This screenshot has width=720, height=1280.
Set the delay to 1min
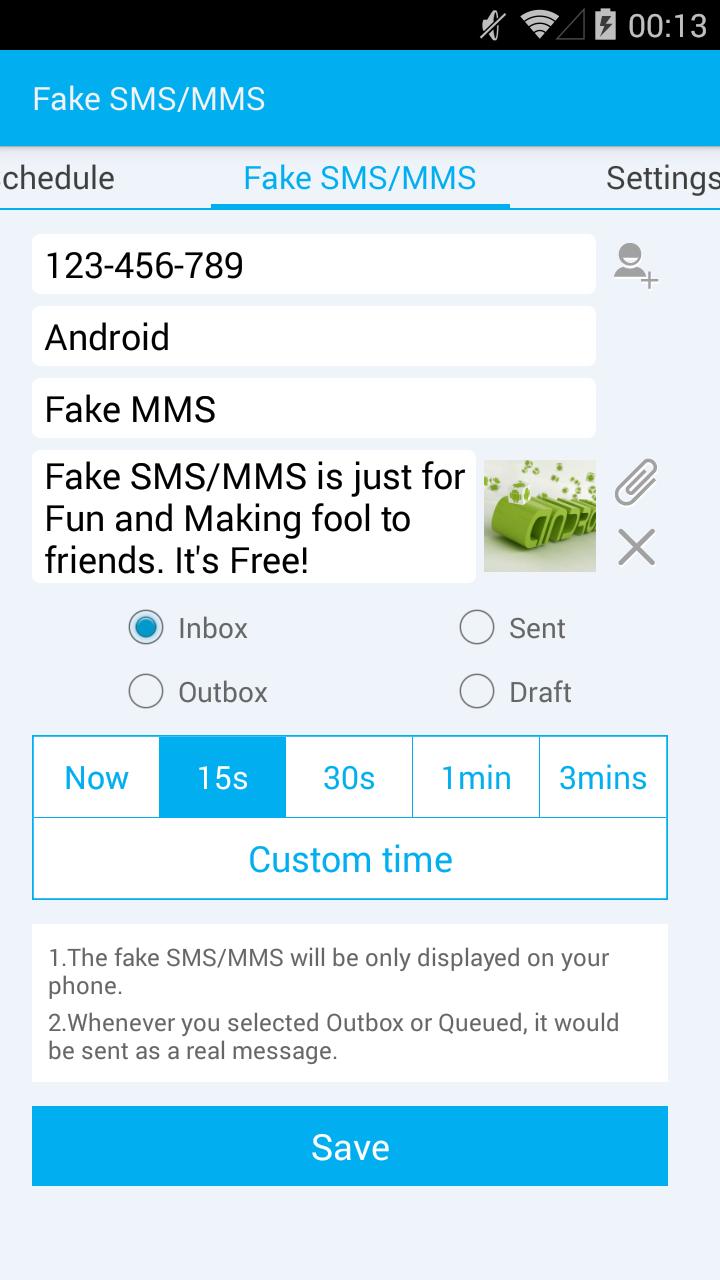tap(476, 778)
